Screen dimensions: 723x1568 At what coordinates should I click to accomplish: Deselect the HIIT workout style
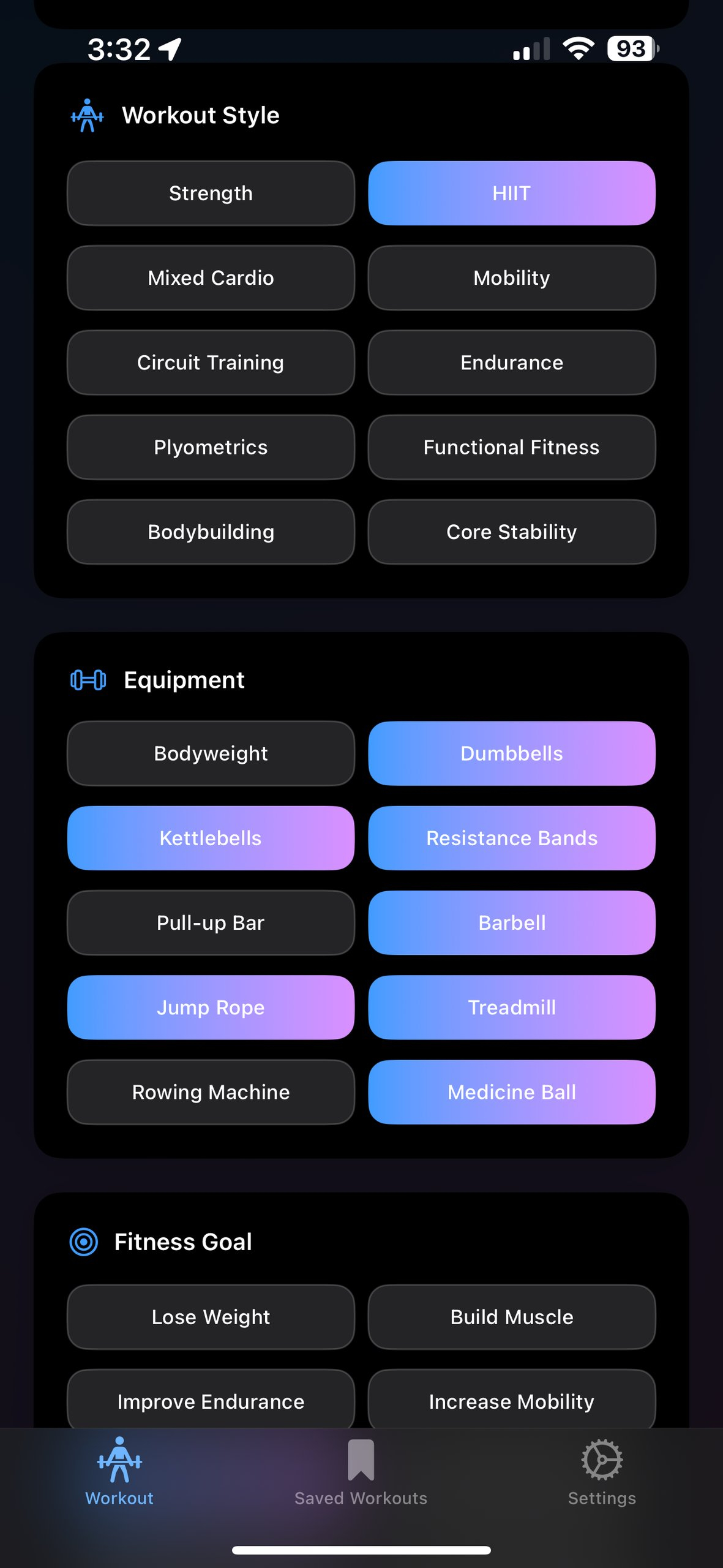tap(511, 193)
